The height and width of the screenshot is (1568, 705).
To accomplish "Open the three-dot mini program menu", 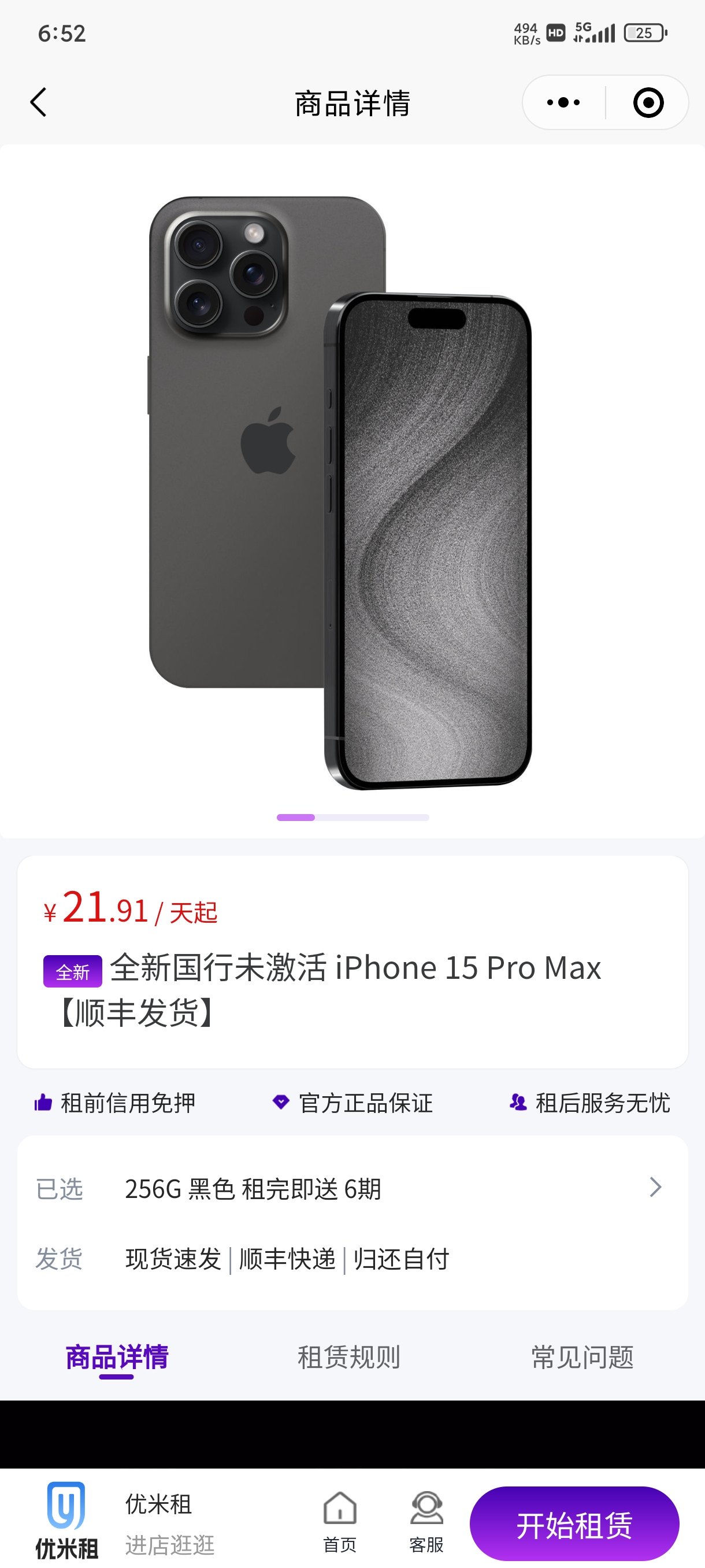I will [x=563, y=102].
